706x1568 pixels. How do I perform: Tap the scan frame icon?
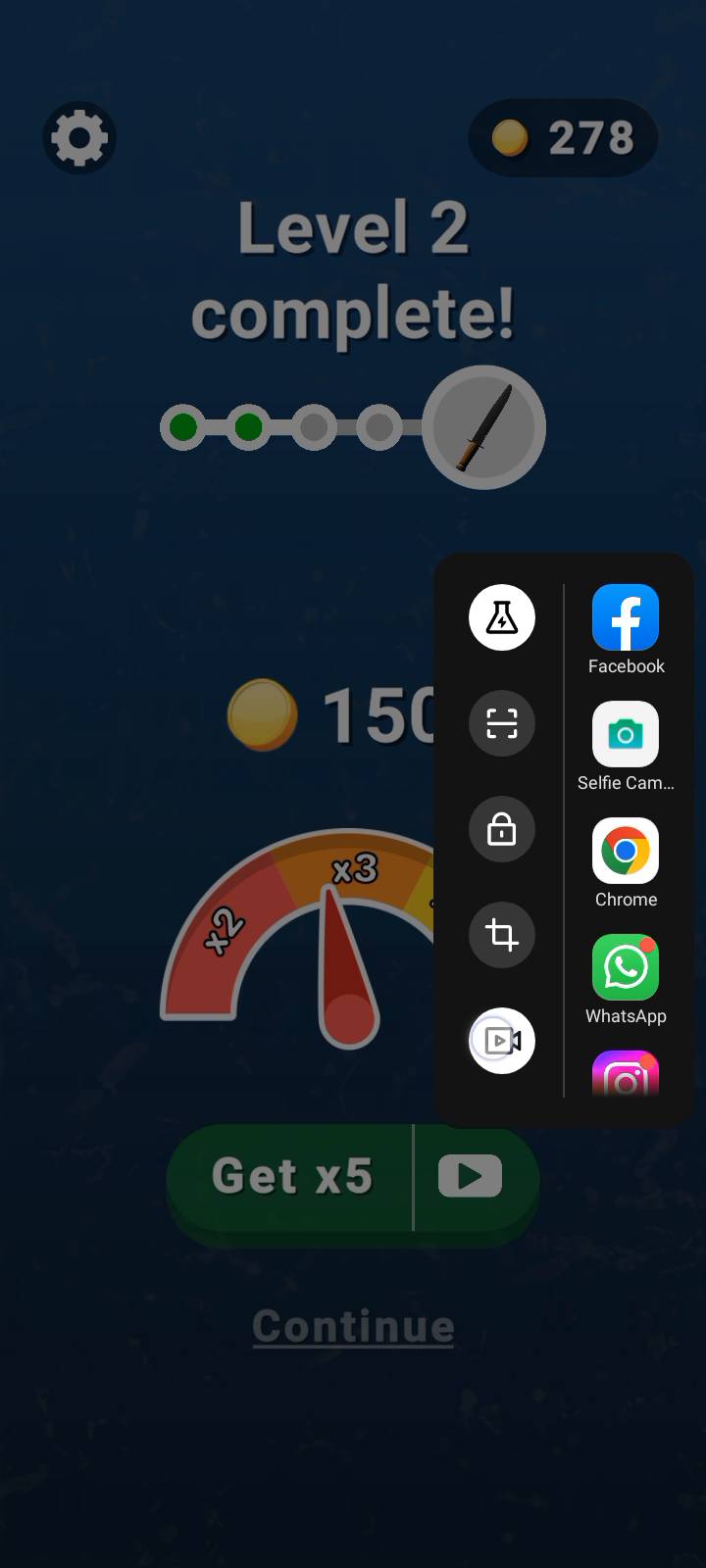(x=502, y=723)
